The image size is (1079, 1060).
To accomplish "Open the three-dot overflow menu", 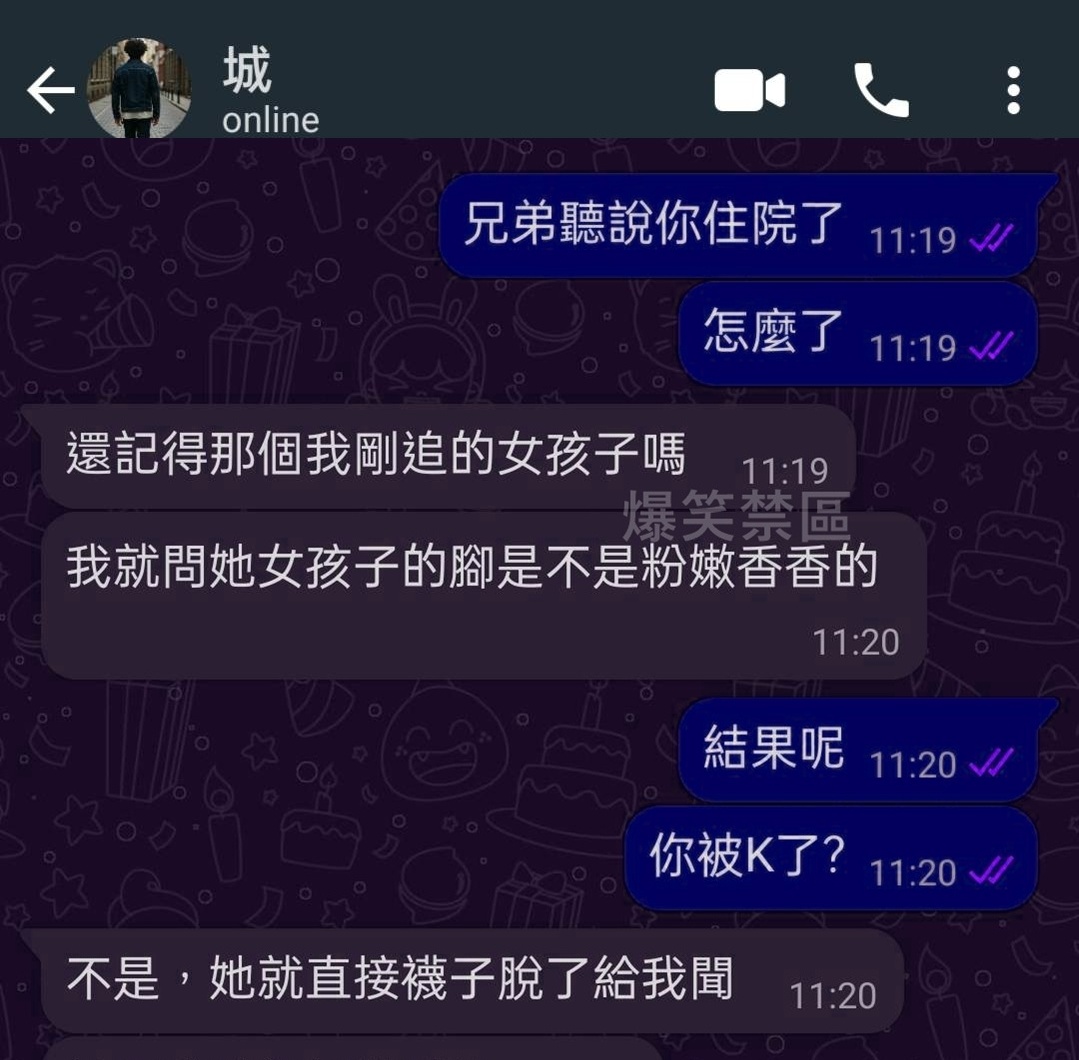I will (x=1013, y=91).
